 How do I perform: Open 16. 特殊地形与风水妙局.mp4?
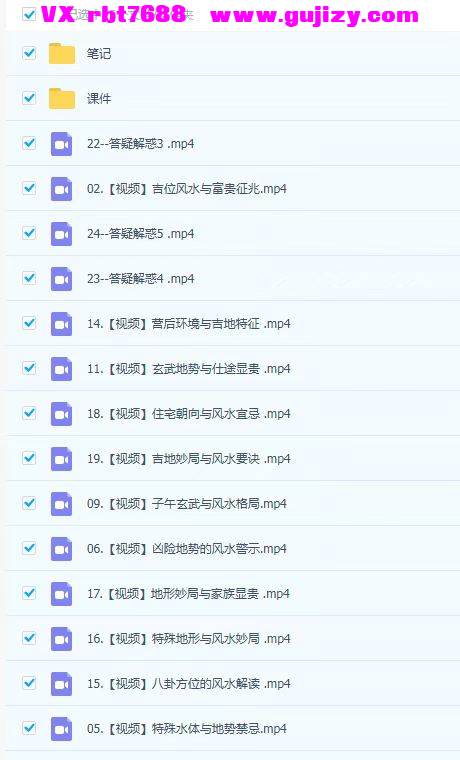pos(189,639)
